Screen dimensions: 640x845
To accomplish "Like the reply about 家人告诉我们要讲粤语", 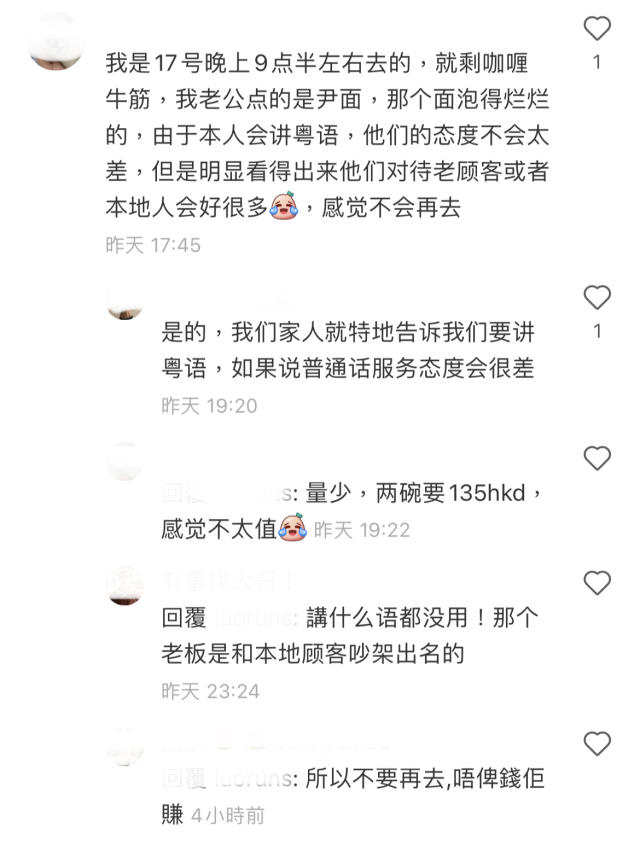I will [x=597, y=297].
